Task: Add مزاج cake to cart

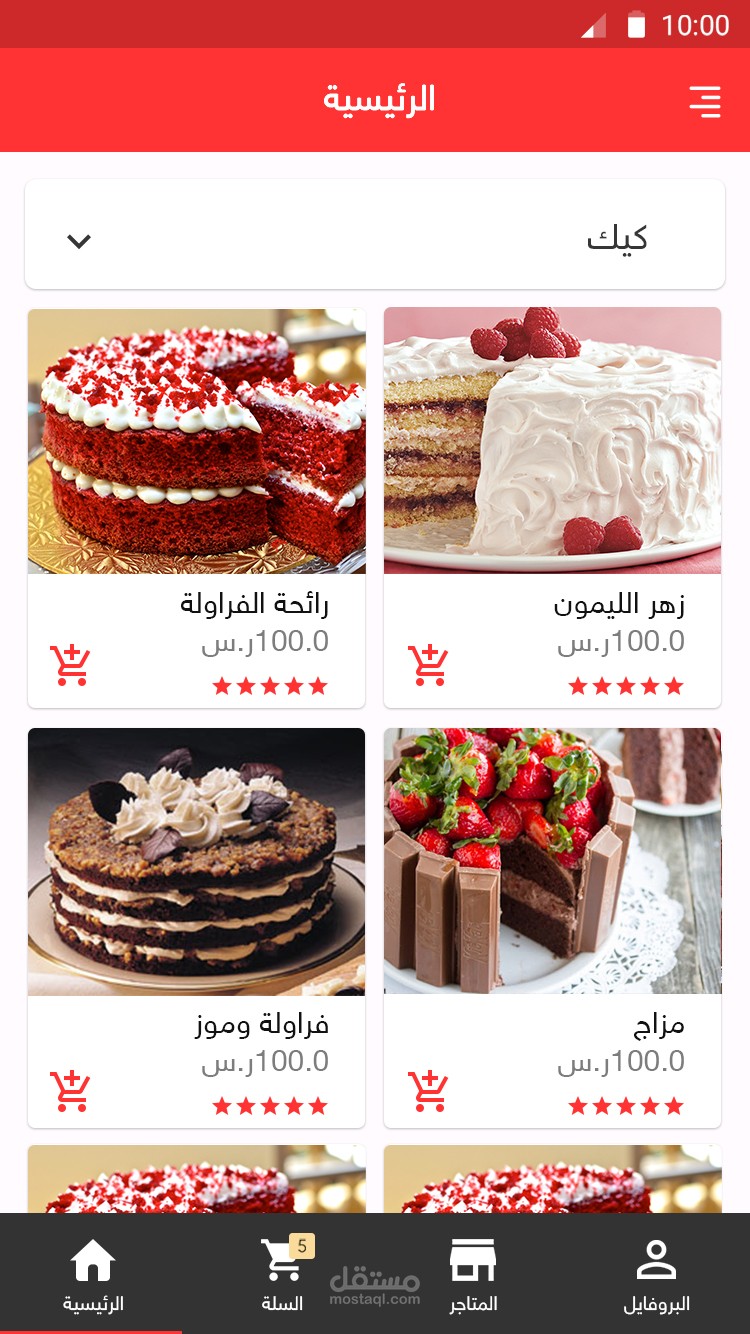Action: [x=428, y=1090]
